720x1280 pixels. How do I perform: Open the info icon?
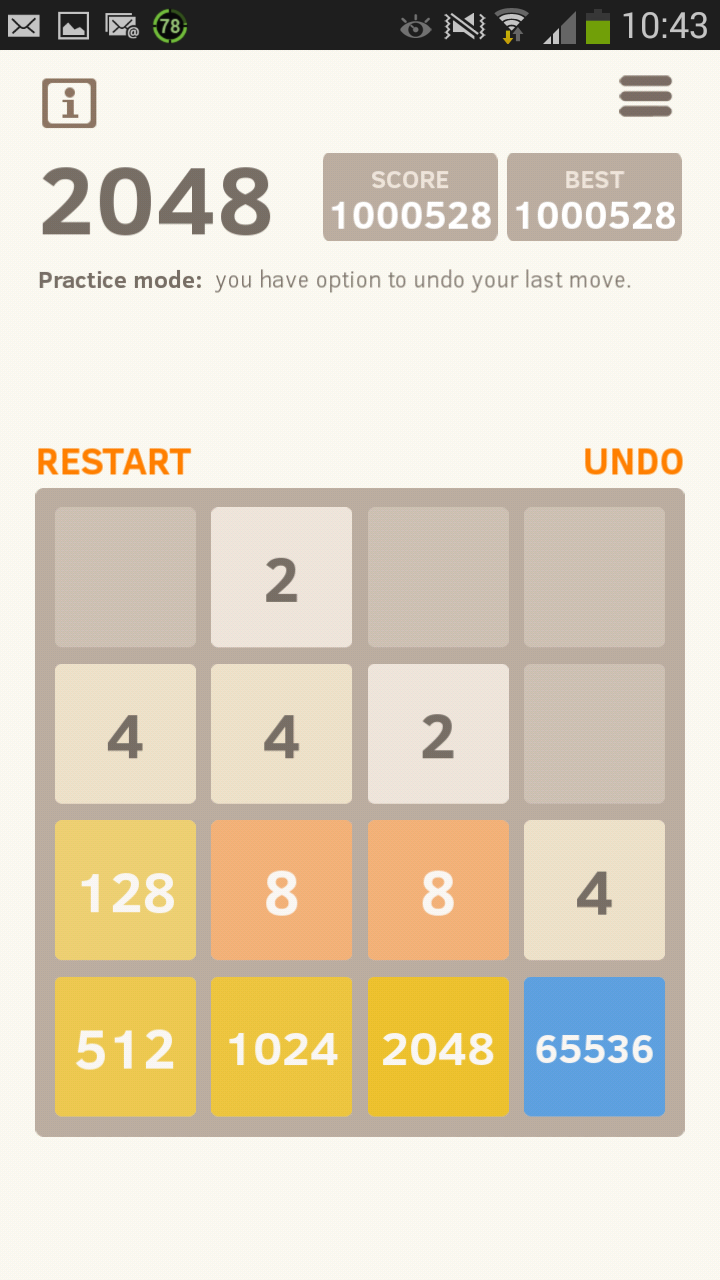coord(69,103)
